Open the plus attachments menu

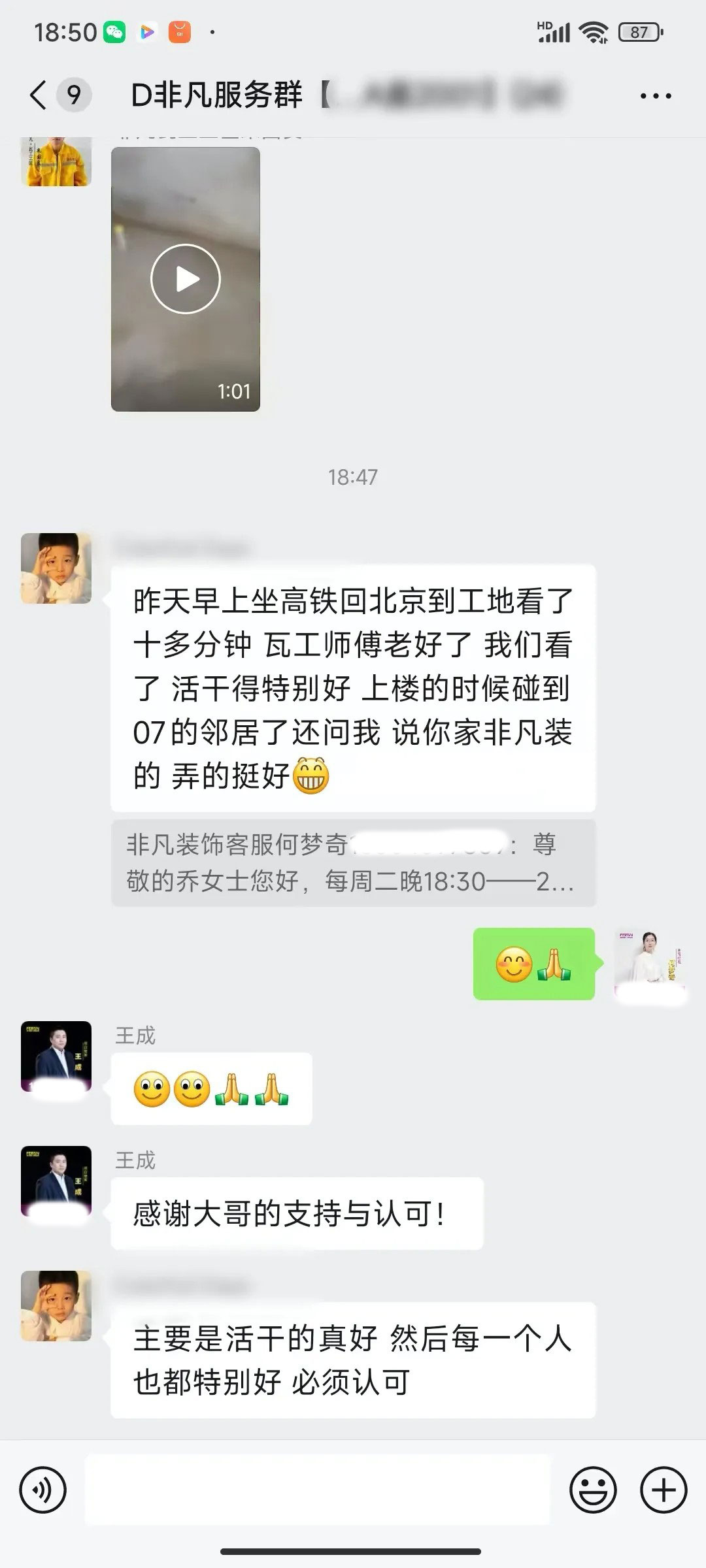pyautogui.click(x=664, y=1490)
